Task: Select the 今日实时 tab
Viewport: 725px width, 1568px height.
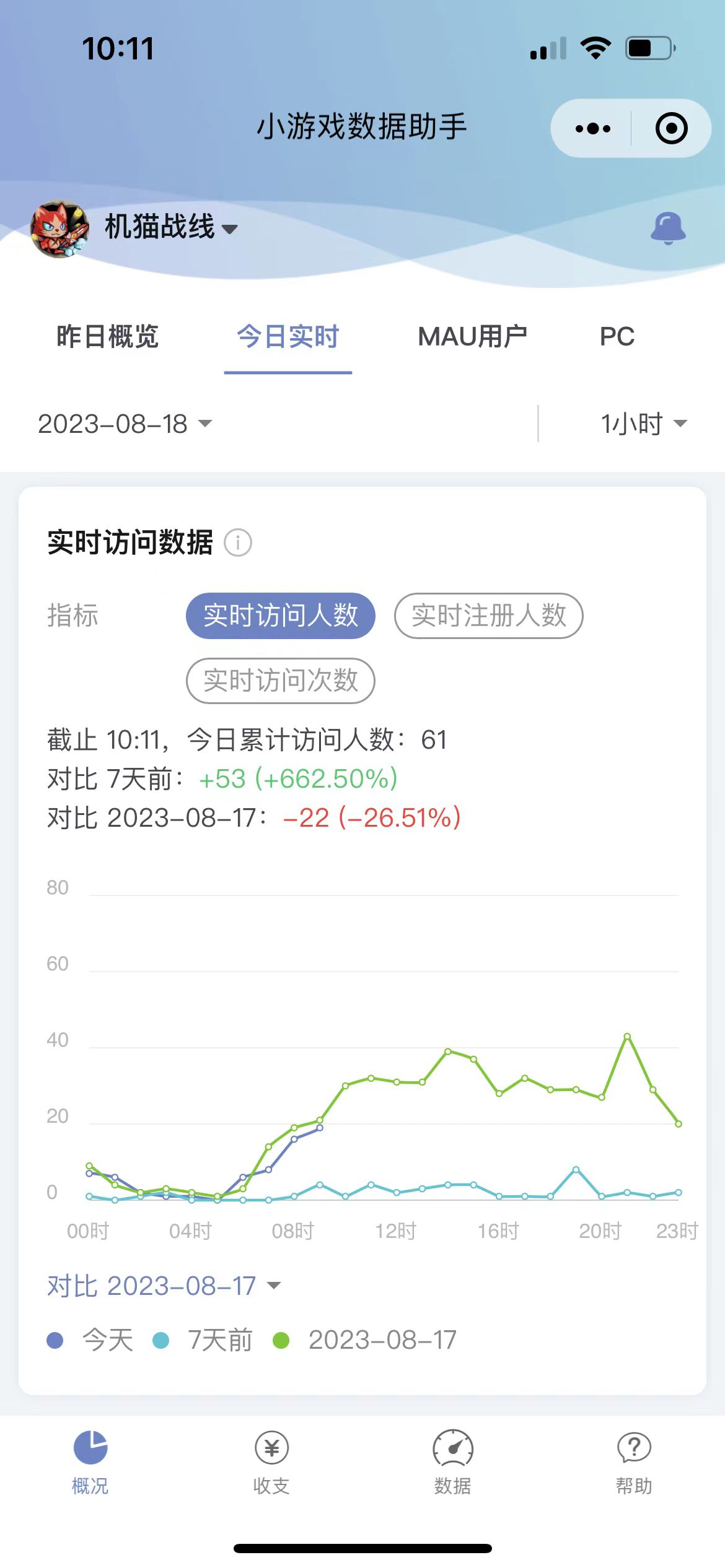Action: (288, 337)
